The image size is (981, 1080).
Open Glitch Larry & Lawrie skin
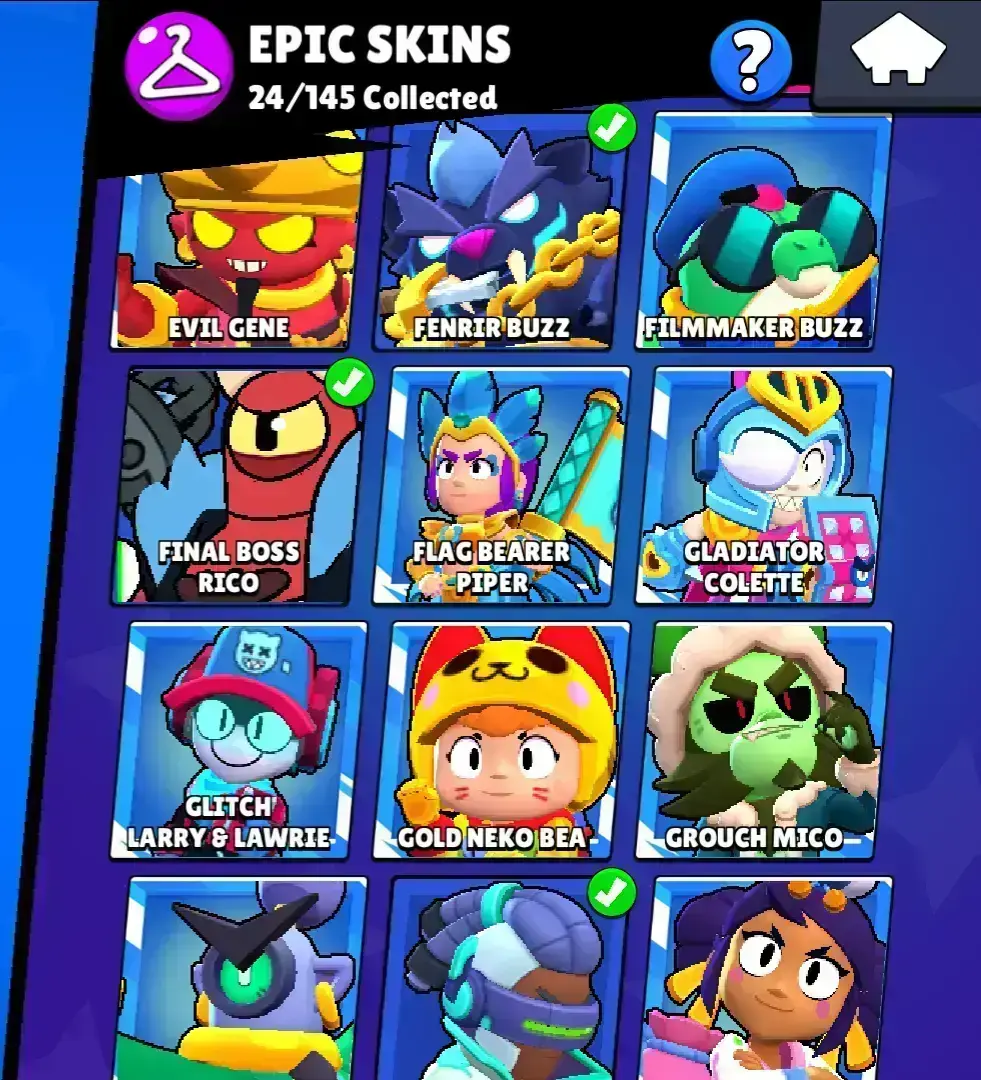coord(238,740)
